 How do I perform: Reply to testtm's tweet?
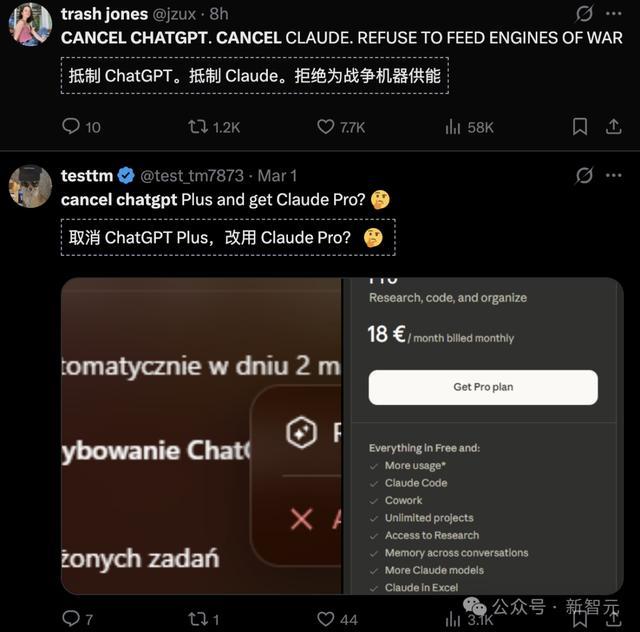tap(71, 619)
